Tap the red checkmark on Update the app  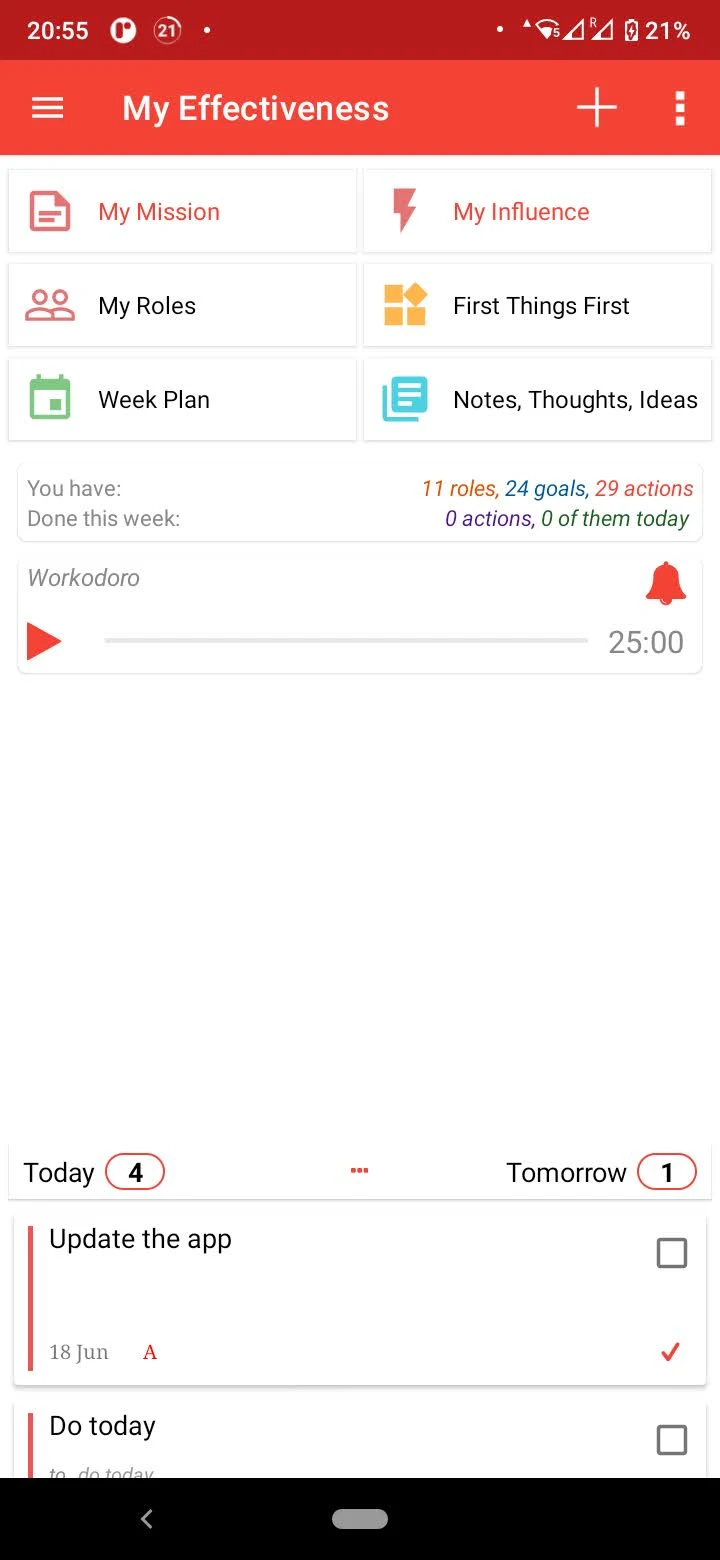[x=670, y=1352]
